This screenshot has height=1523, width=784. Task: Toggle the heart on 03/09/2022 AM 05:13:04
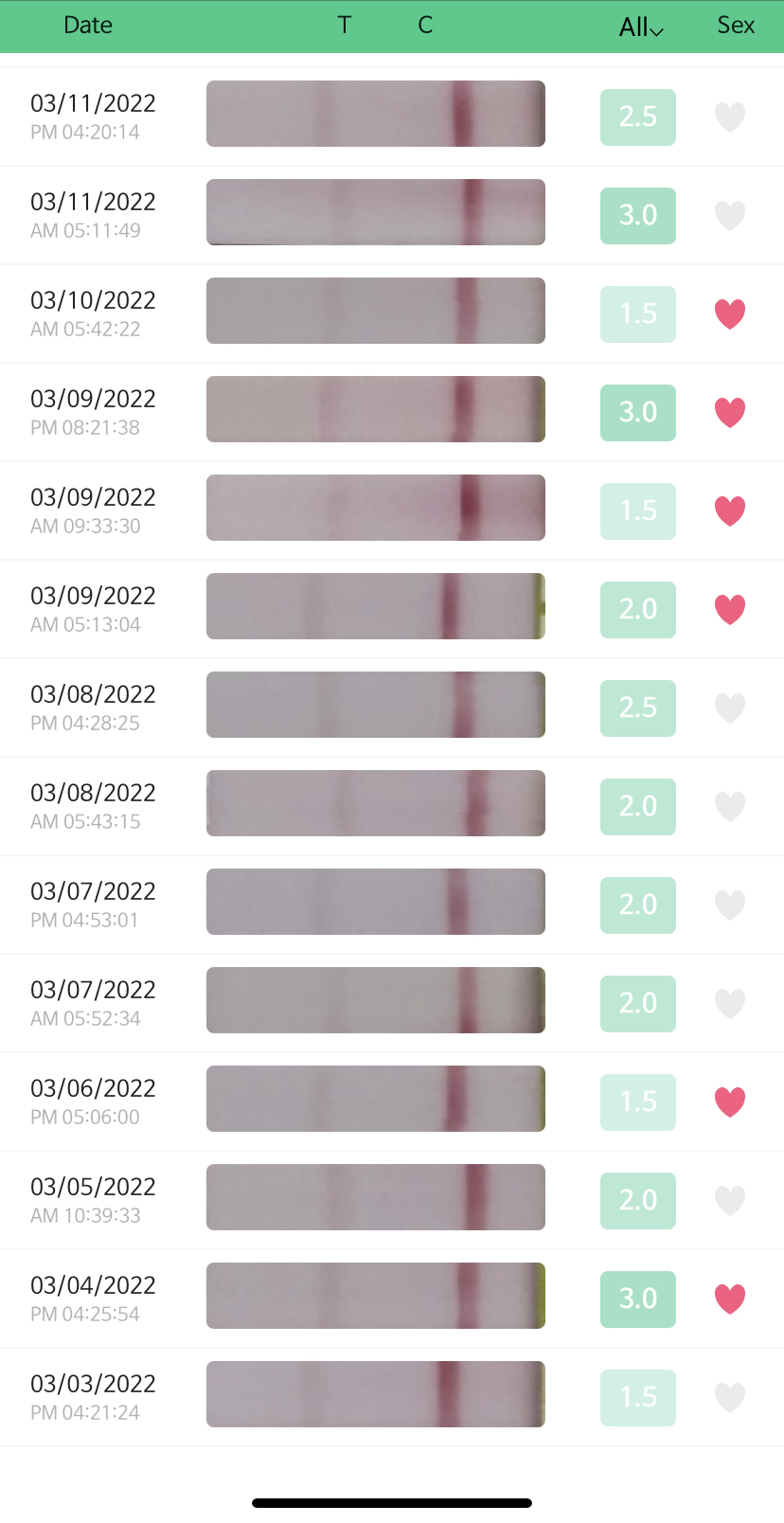coord(729,609)
